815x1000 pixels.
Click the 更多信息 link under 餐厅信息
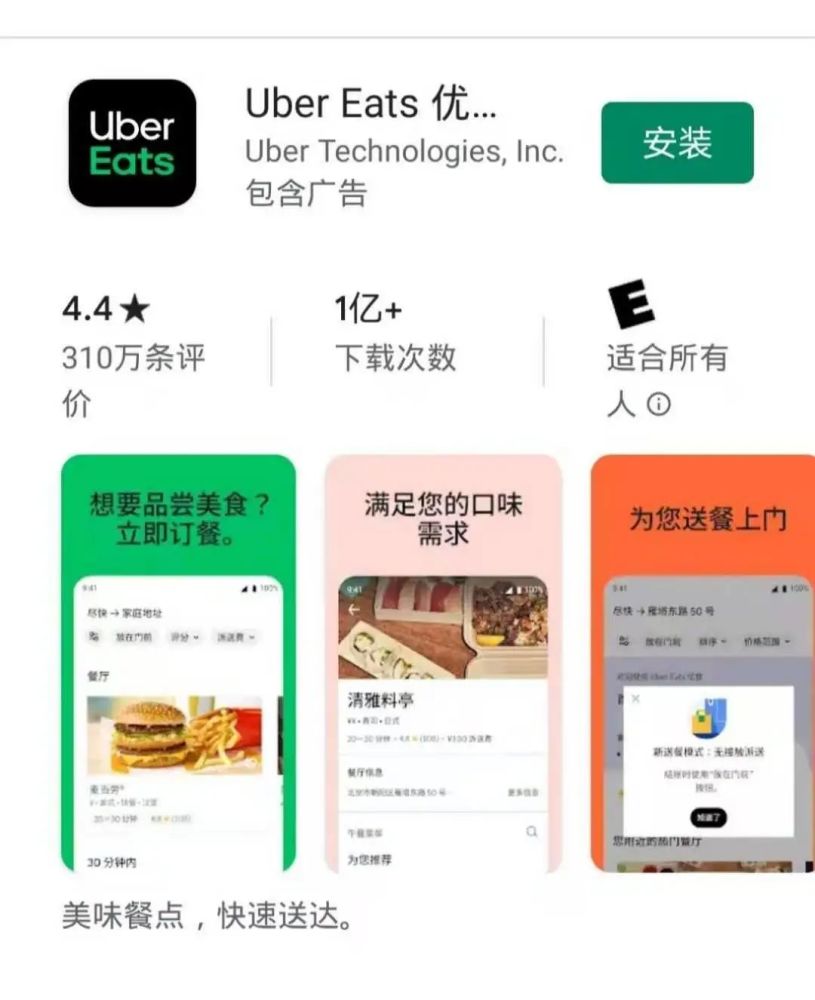pos(523,792)
